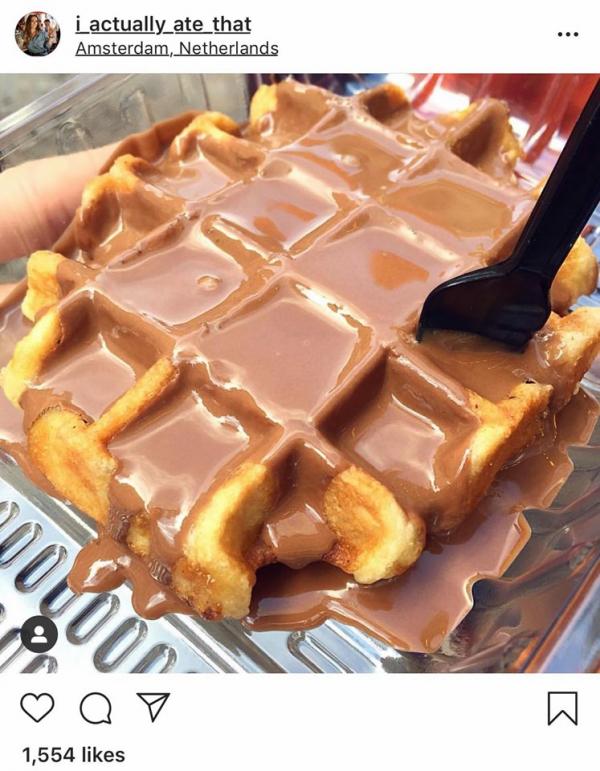Open i_actually_ate_that profile avatar
The image size is (600, 771).
click(37, 34)
